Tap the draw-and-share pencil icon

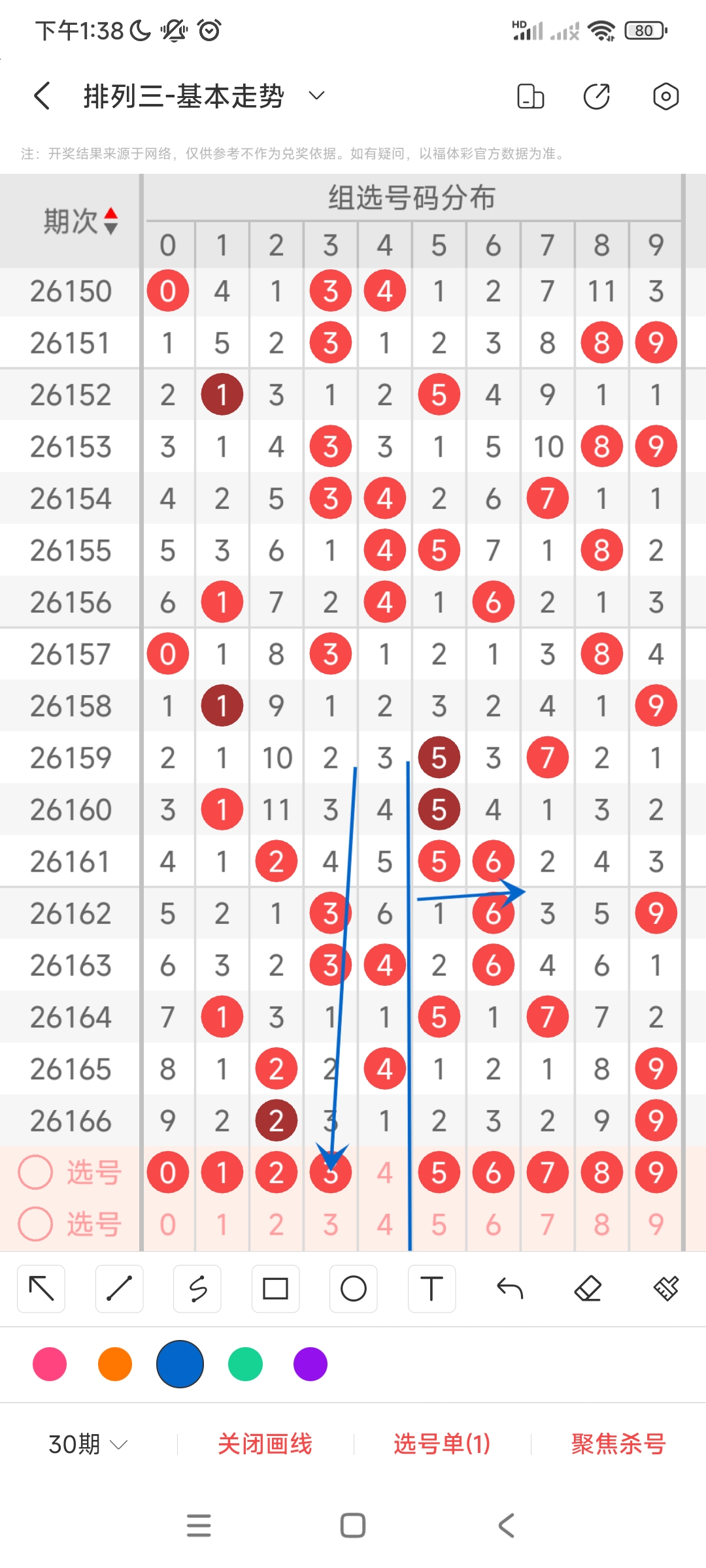pos(596,96)
